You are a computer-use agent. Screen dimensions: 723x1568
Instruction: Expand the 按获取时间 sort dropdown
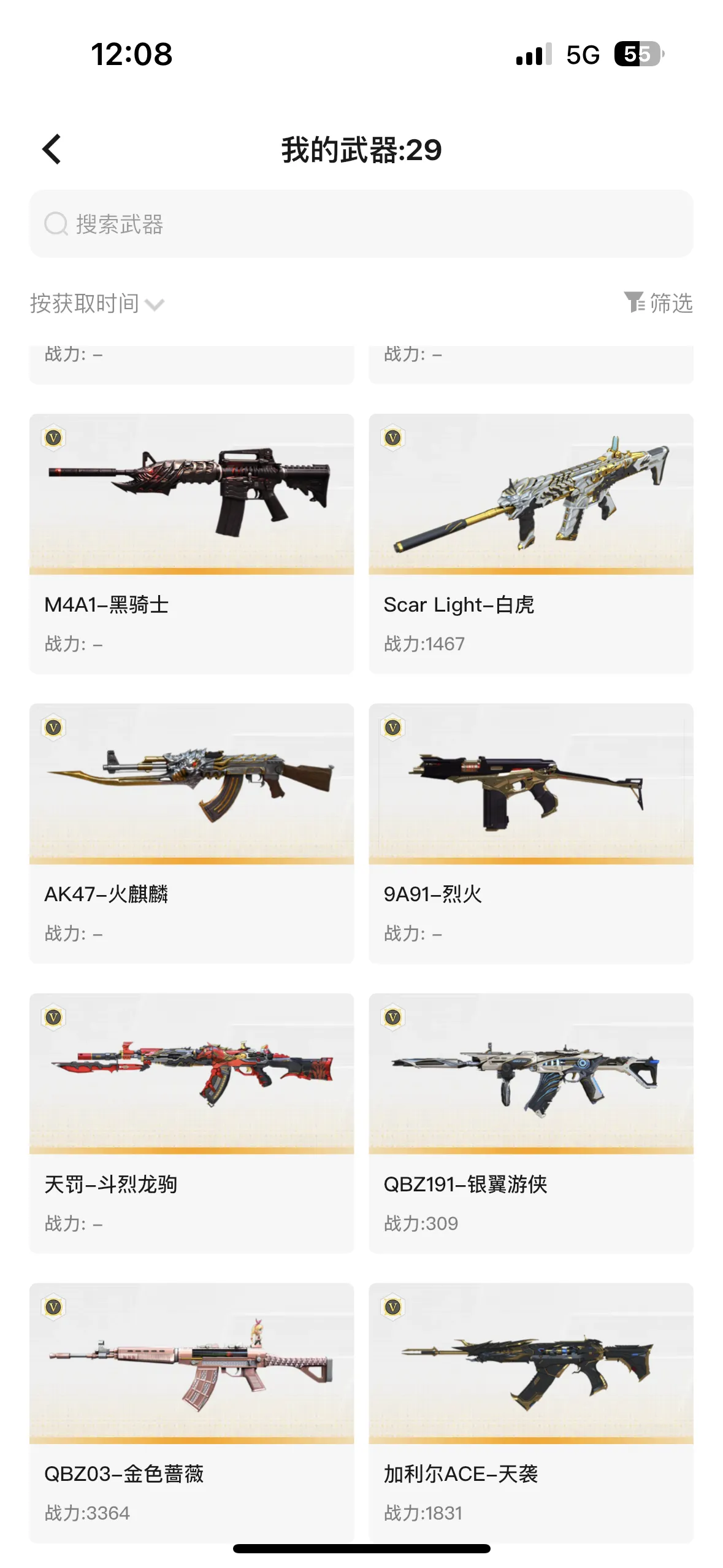pos(97,304)
